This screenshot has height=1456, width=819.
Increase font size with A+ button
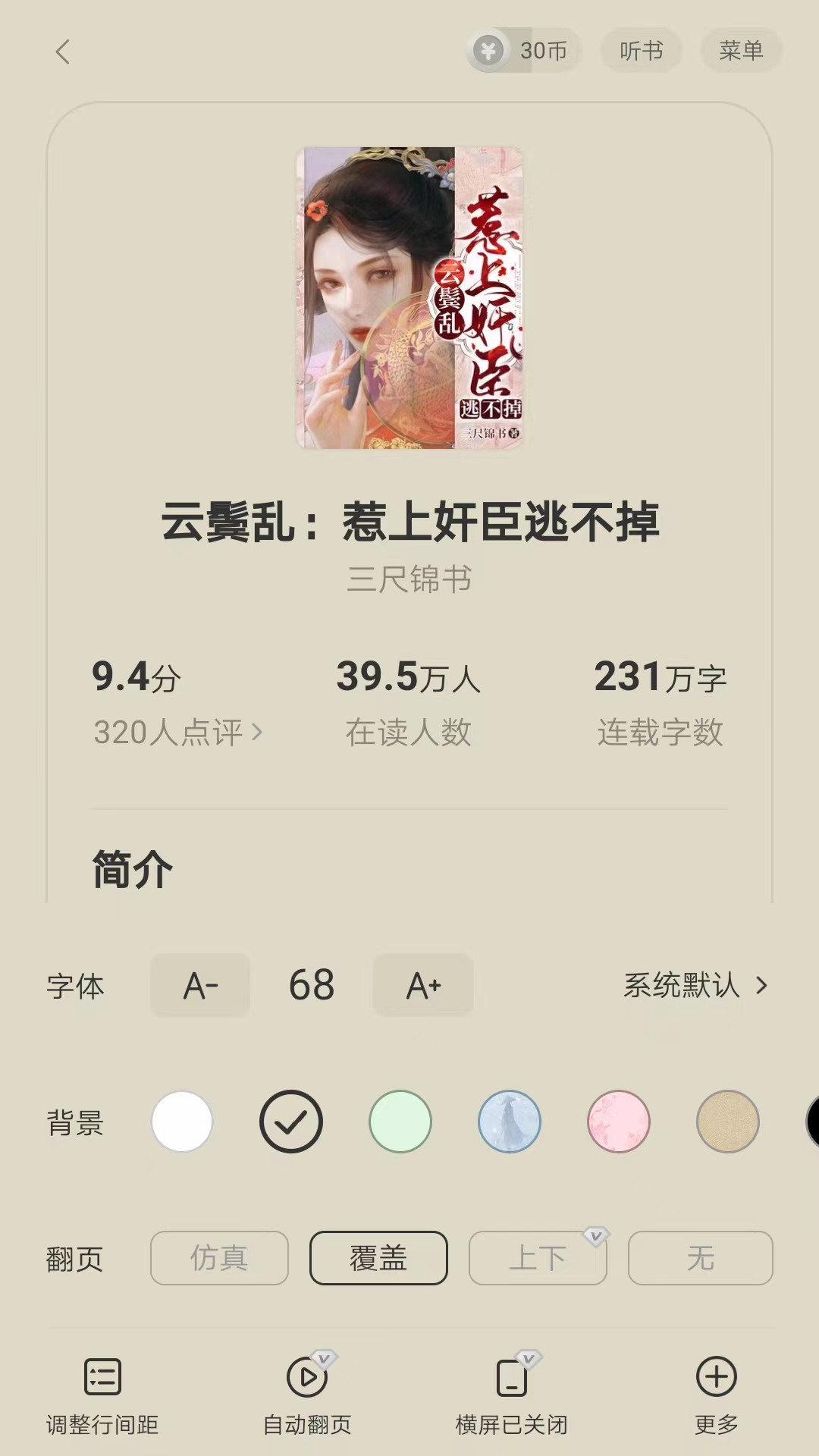[422, 986]
